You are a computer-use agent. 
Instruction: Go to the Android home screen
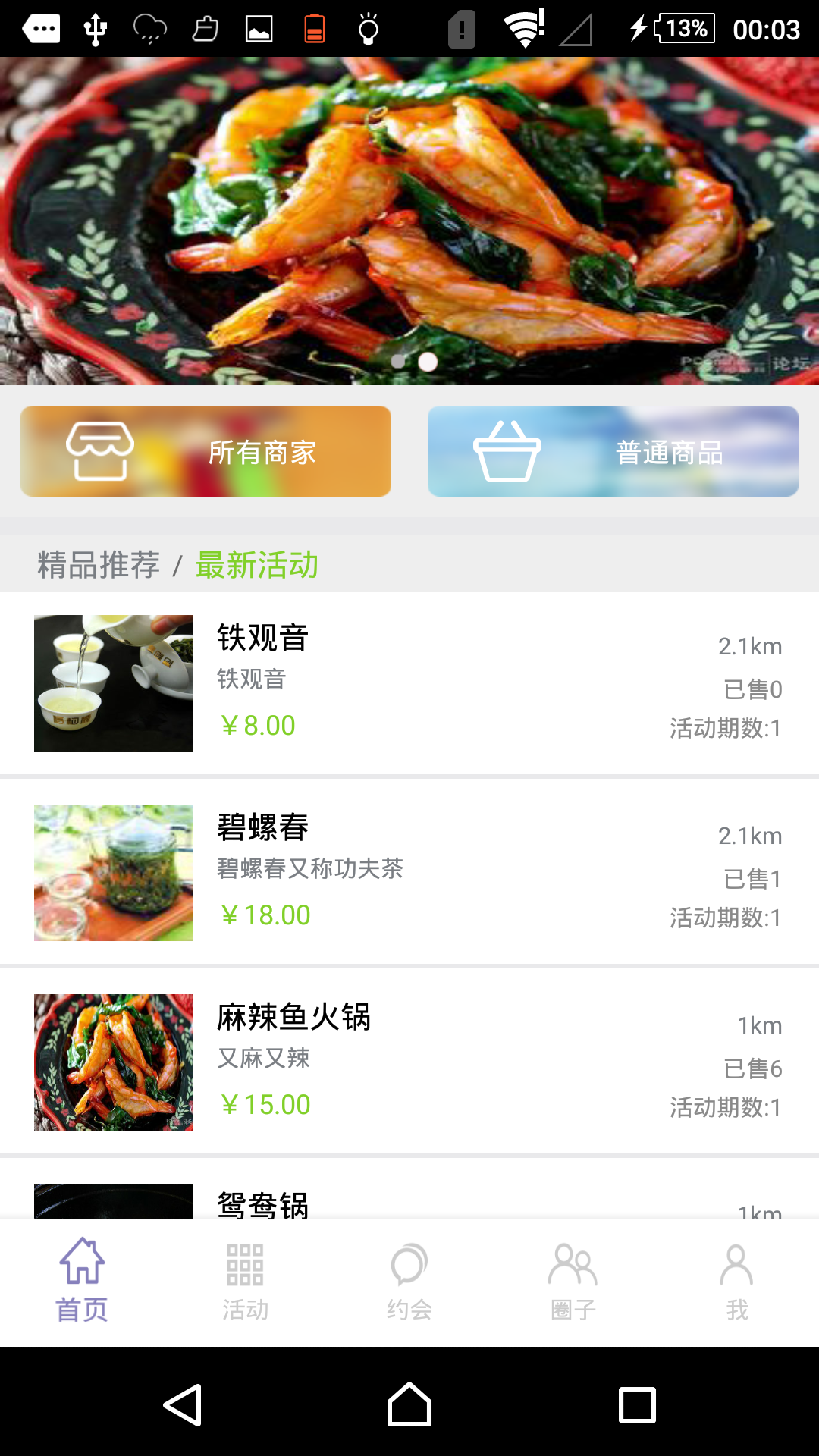click(x=409, y=1404)
